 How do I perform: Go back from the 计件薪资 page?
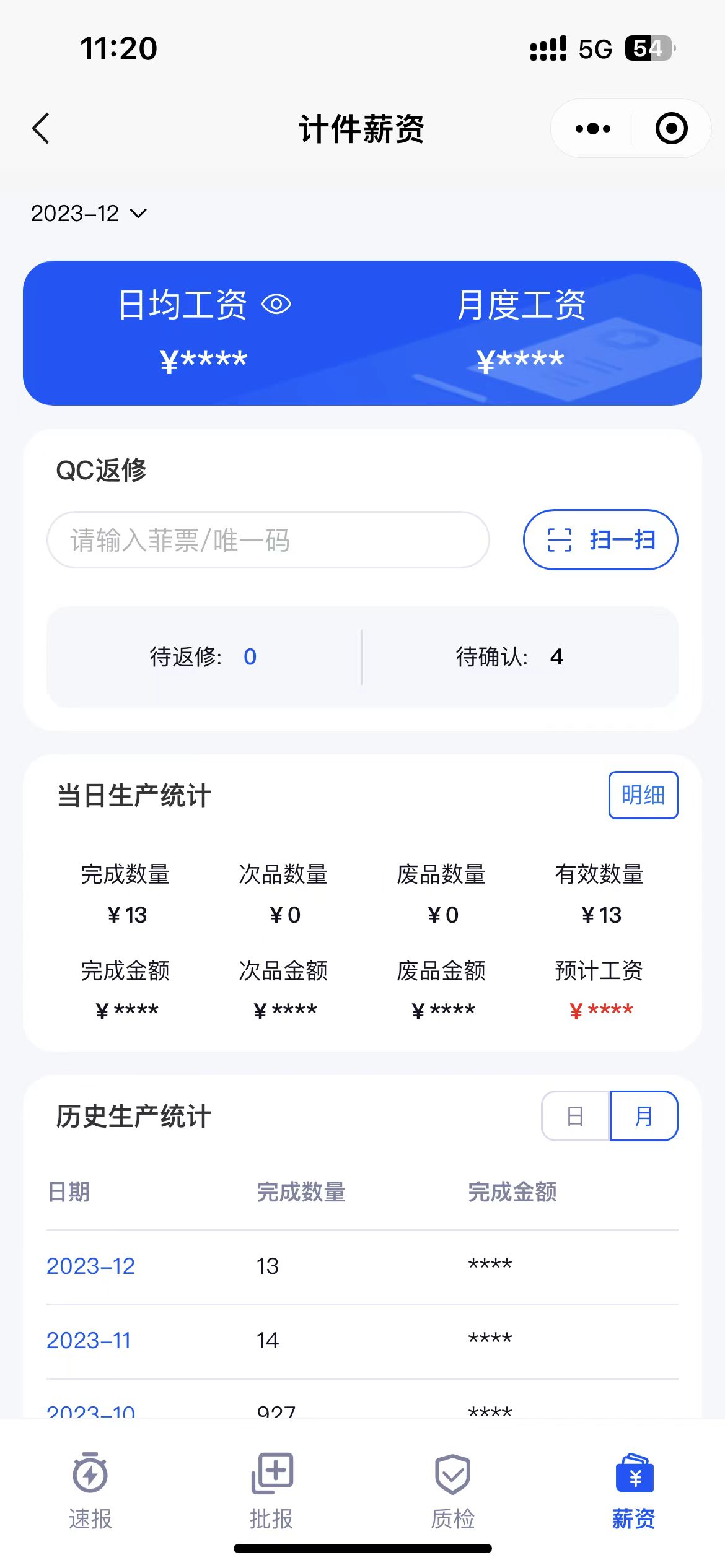click(41, 129)
